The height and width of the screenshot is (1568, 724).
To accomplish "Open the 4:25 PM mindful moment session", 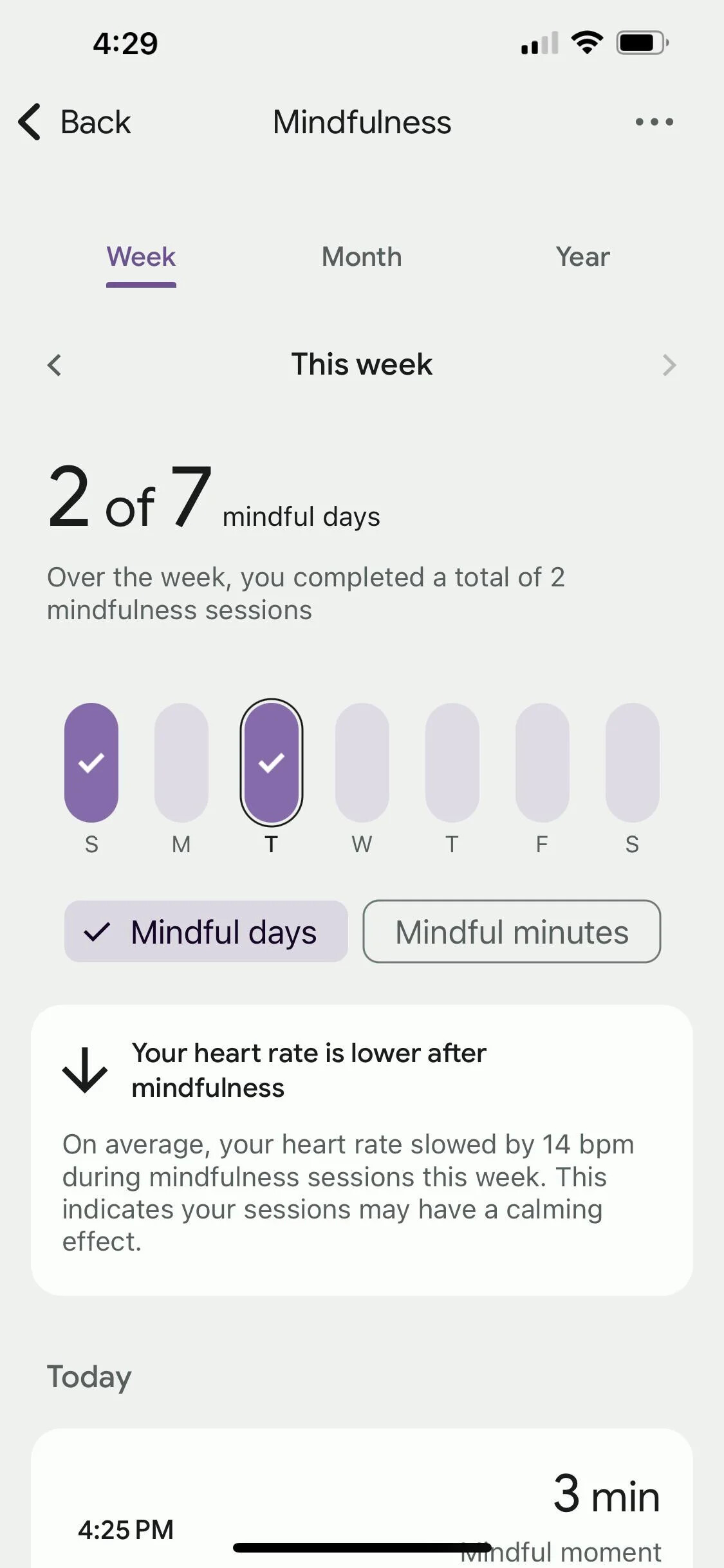I will [x=362, y=1500].
